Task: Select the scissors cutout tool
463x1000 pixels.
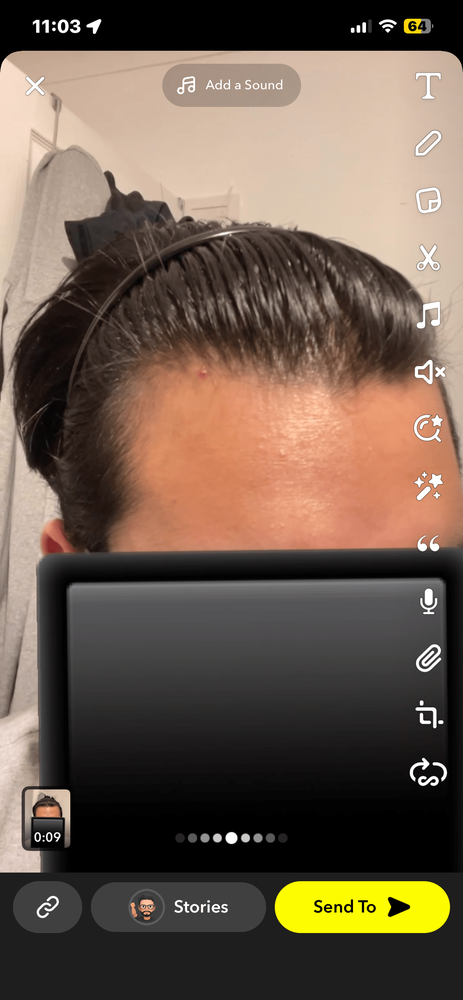Action: pos(429,257)
